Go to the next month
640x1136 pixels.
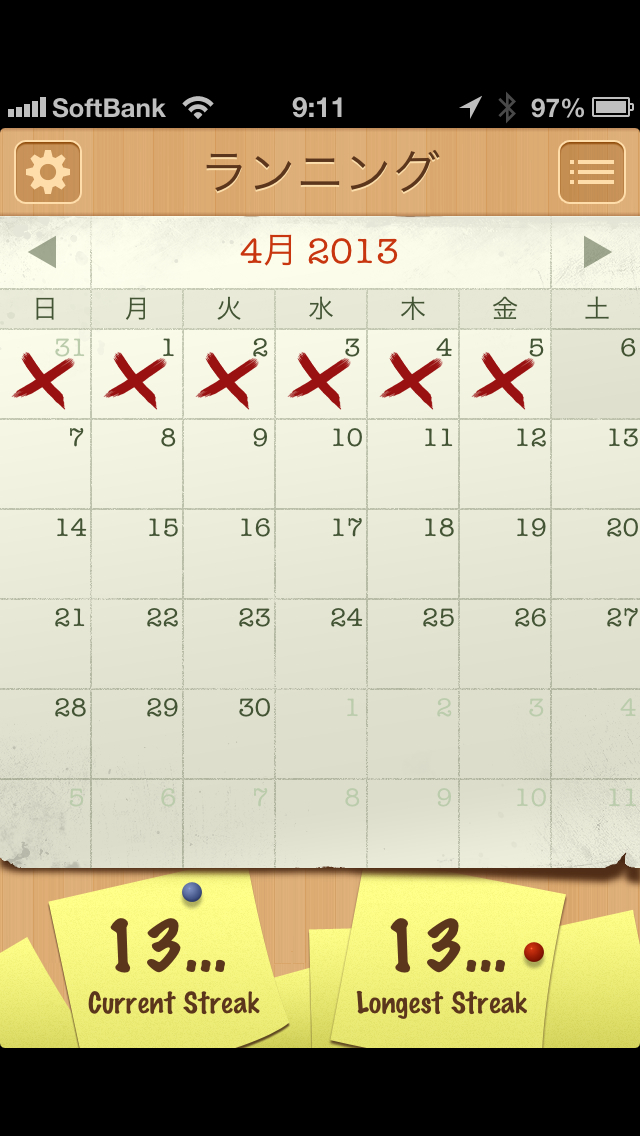[x=597, y=252]
